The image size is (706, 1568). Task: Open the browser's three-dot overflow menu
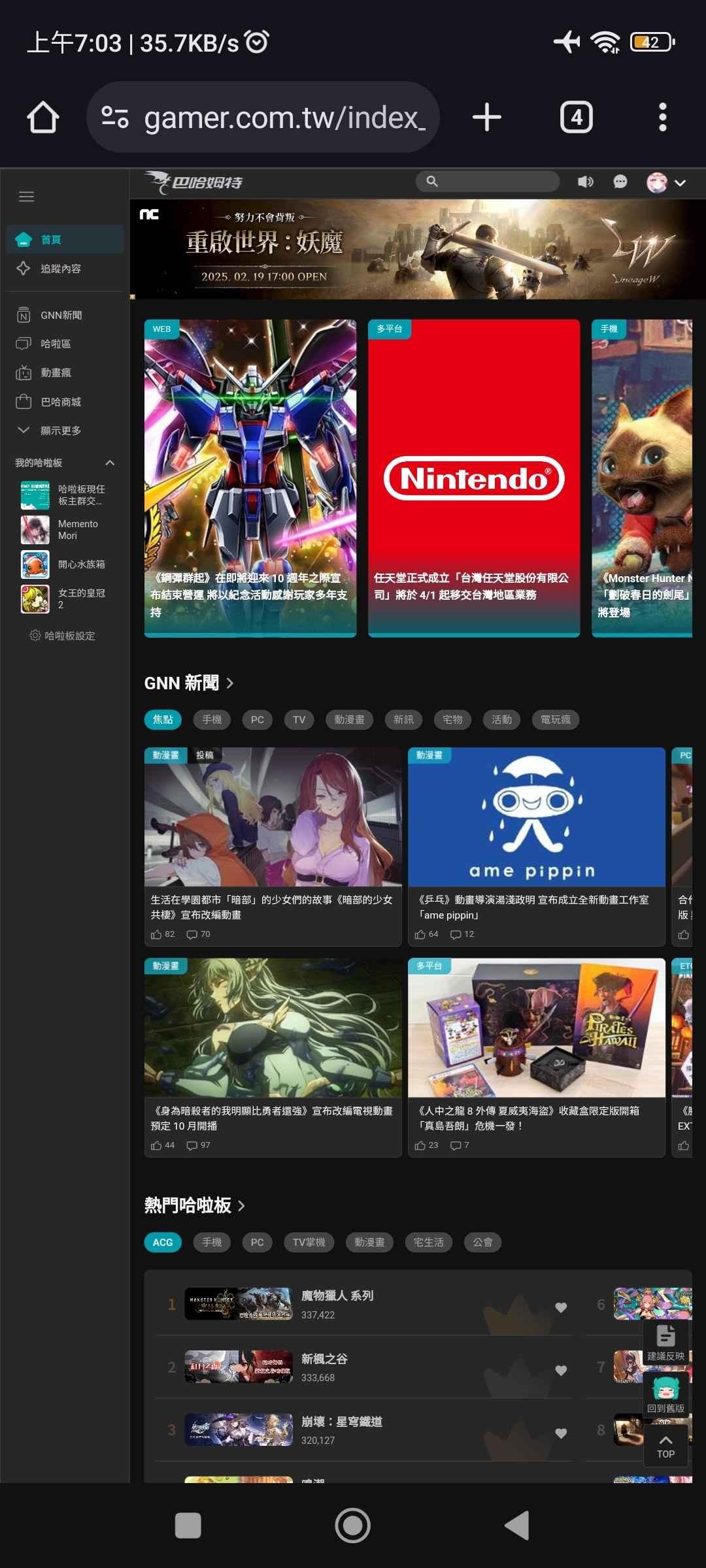point(663,118)
